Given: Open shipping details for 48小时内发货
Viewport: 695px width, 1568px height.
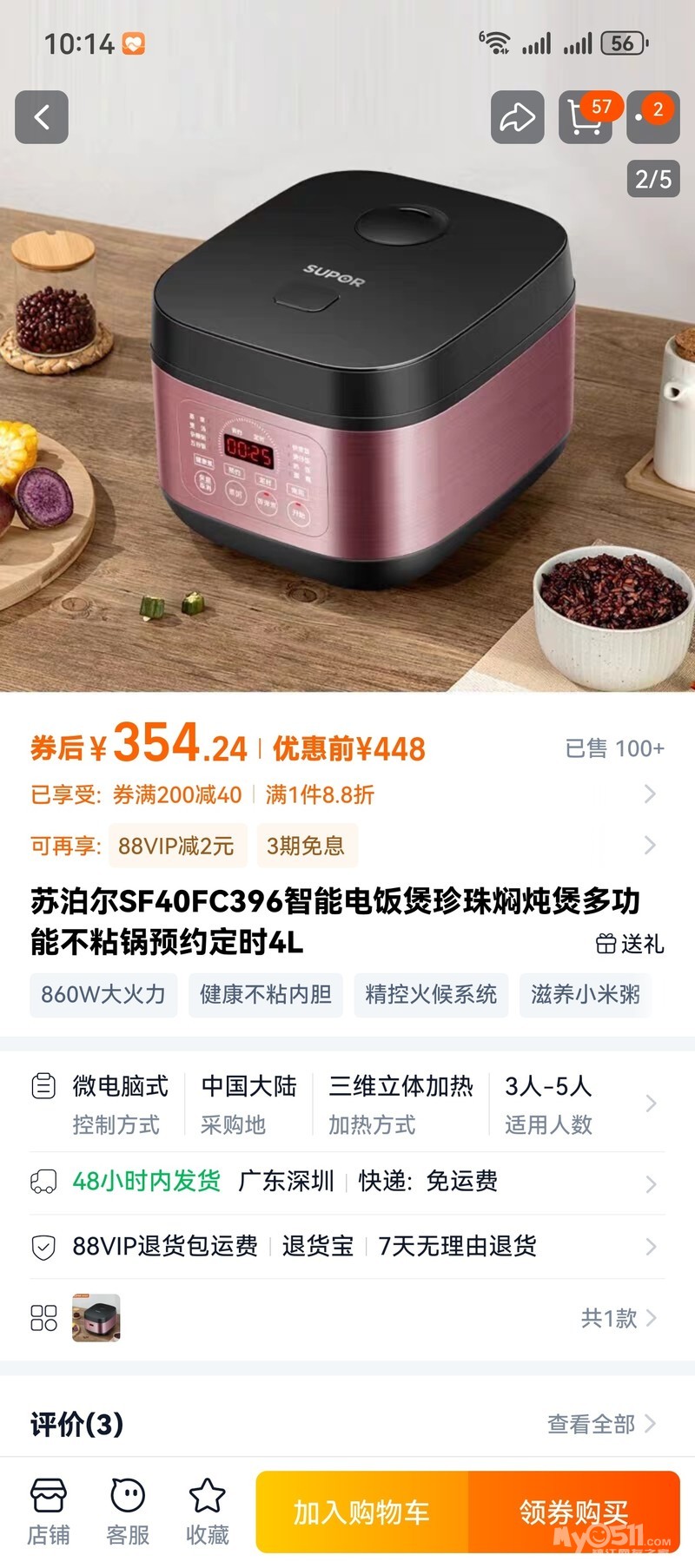Looking at the screenshot, I should click(347, 1182).
